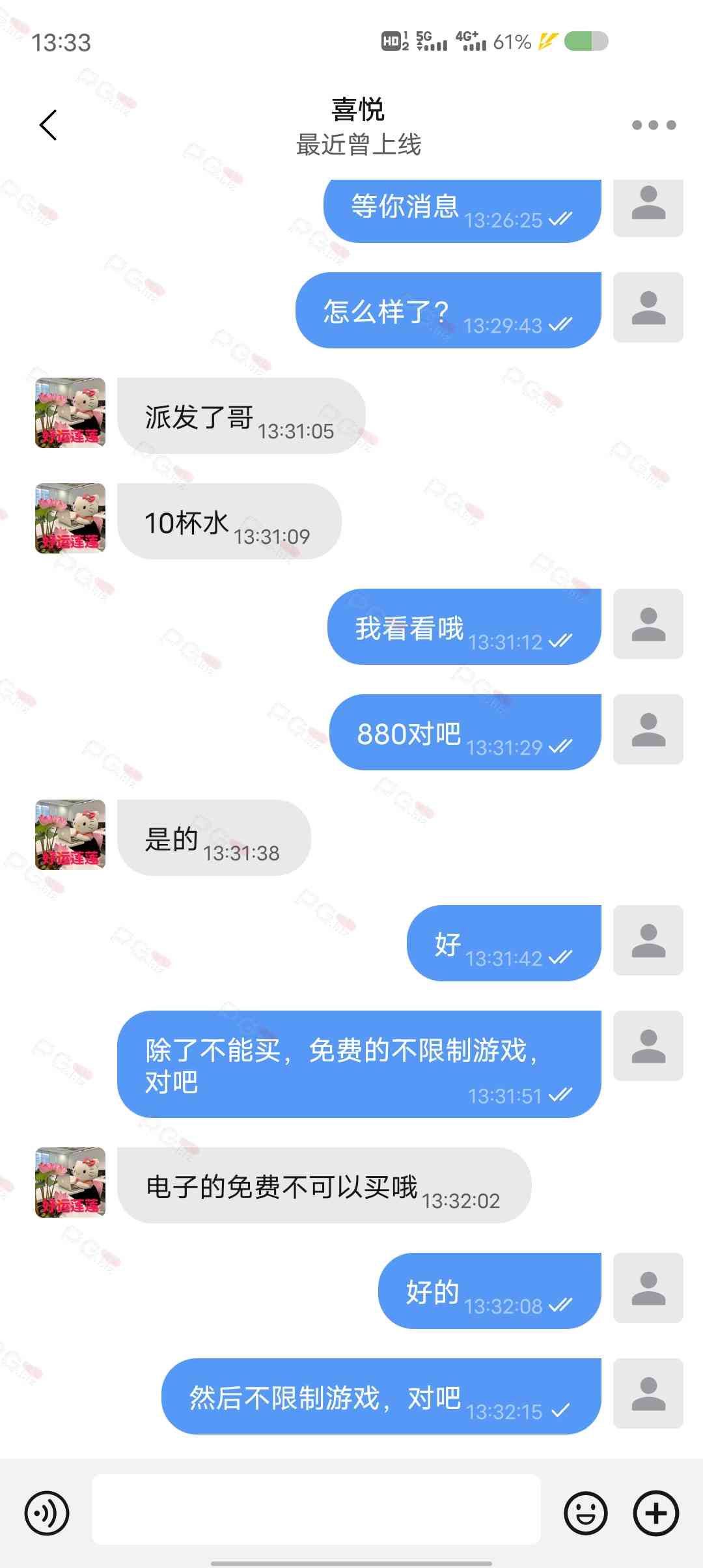Open the plus attachment menu

pyautogui.click(x=655, y=1513)
